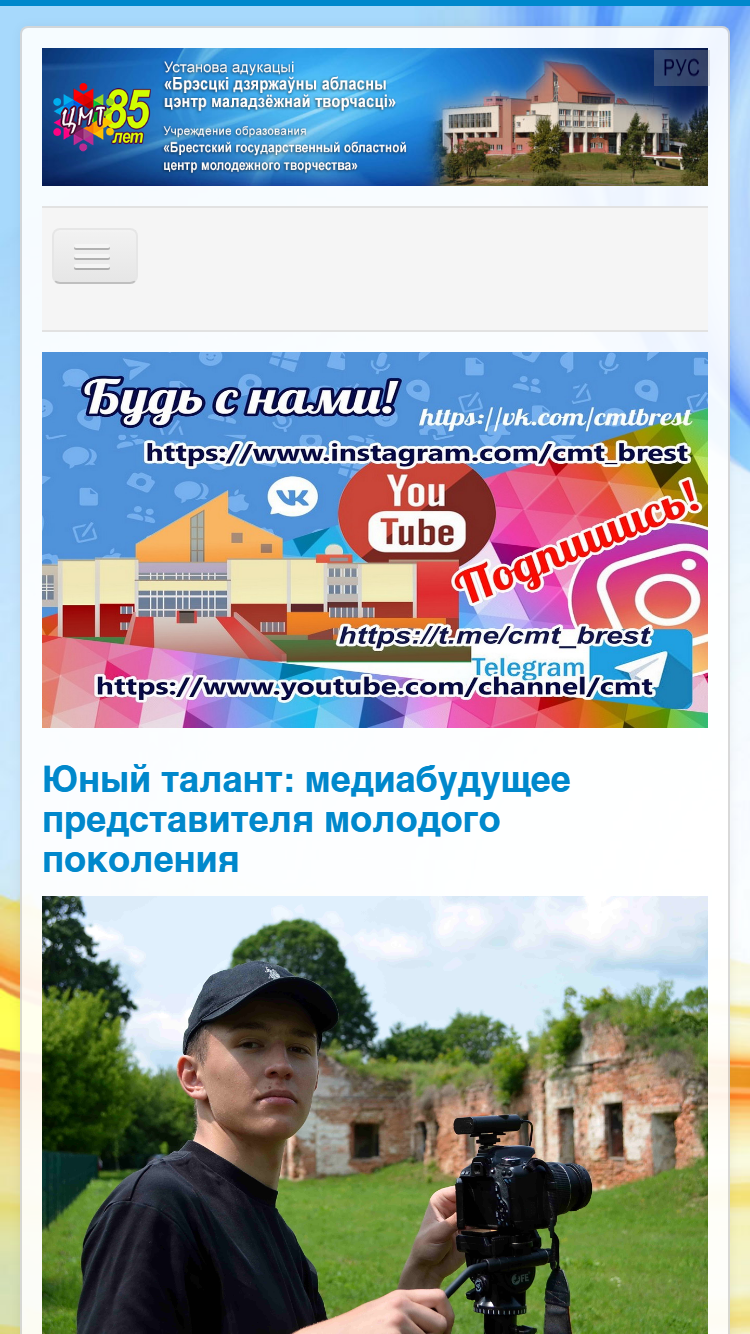This screenshot has height=1334, width=750.
Task: Open the "Юный талант" article title
Action: (x=306, y=819)
